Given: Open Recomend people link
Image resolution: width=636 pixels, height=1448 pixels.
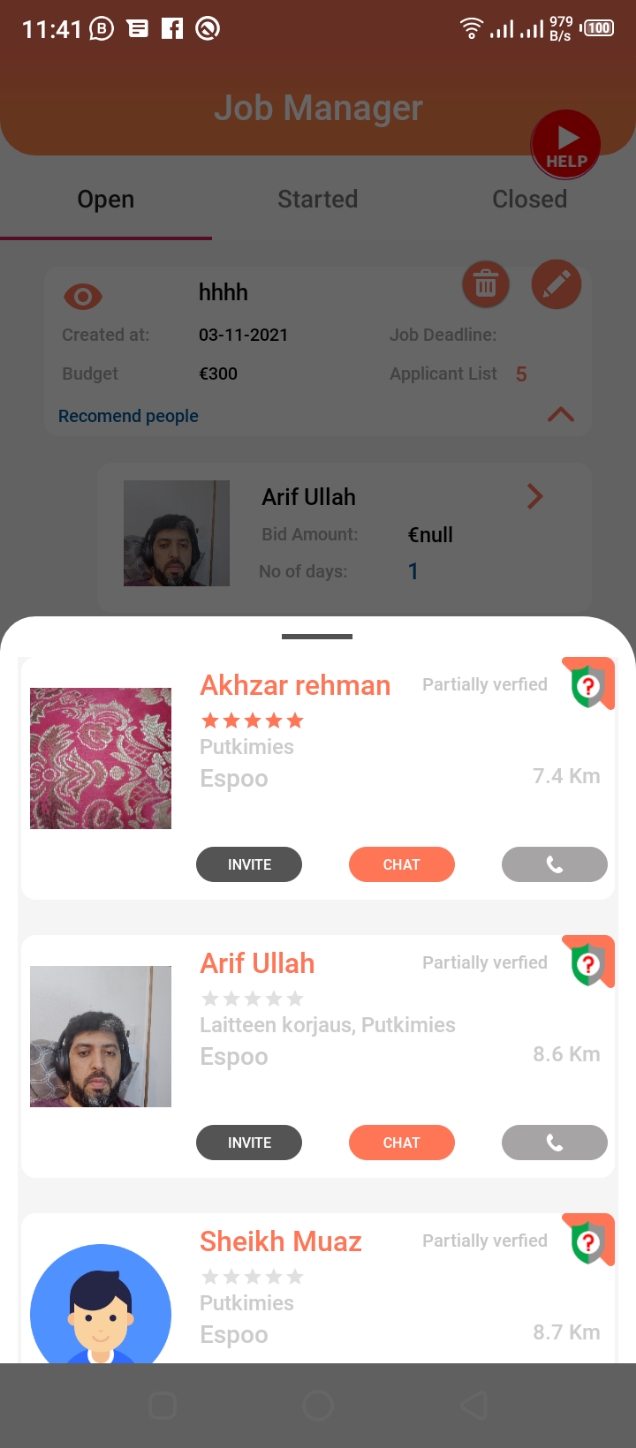Looking at the screenshot, I should (128, 416).
